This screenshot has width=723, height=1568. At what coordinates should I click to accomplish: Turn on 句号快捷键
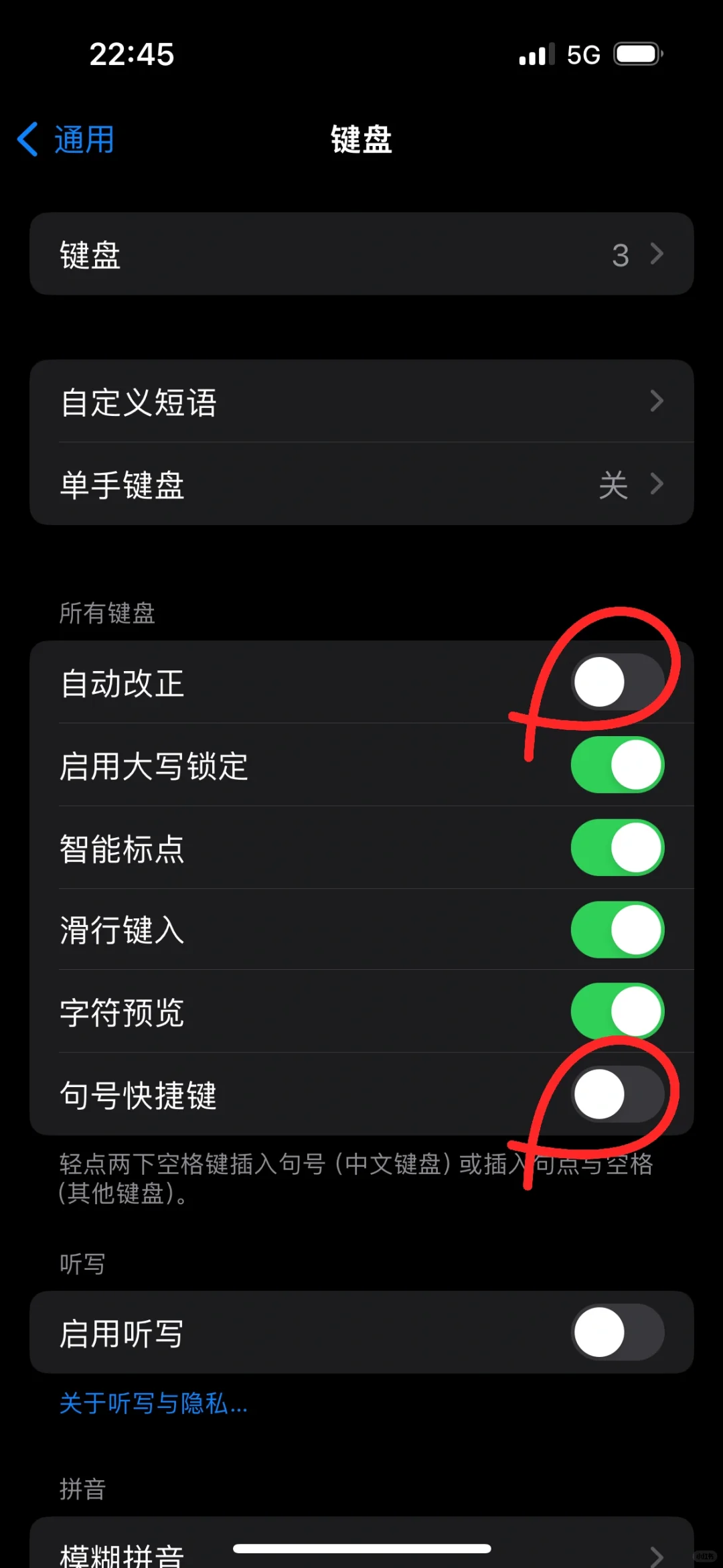[x=617, y=1094]
